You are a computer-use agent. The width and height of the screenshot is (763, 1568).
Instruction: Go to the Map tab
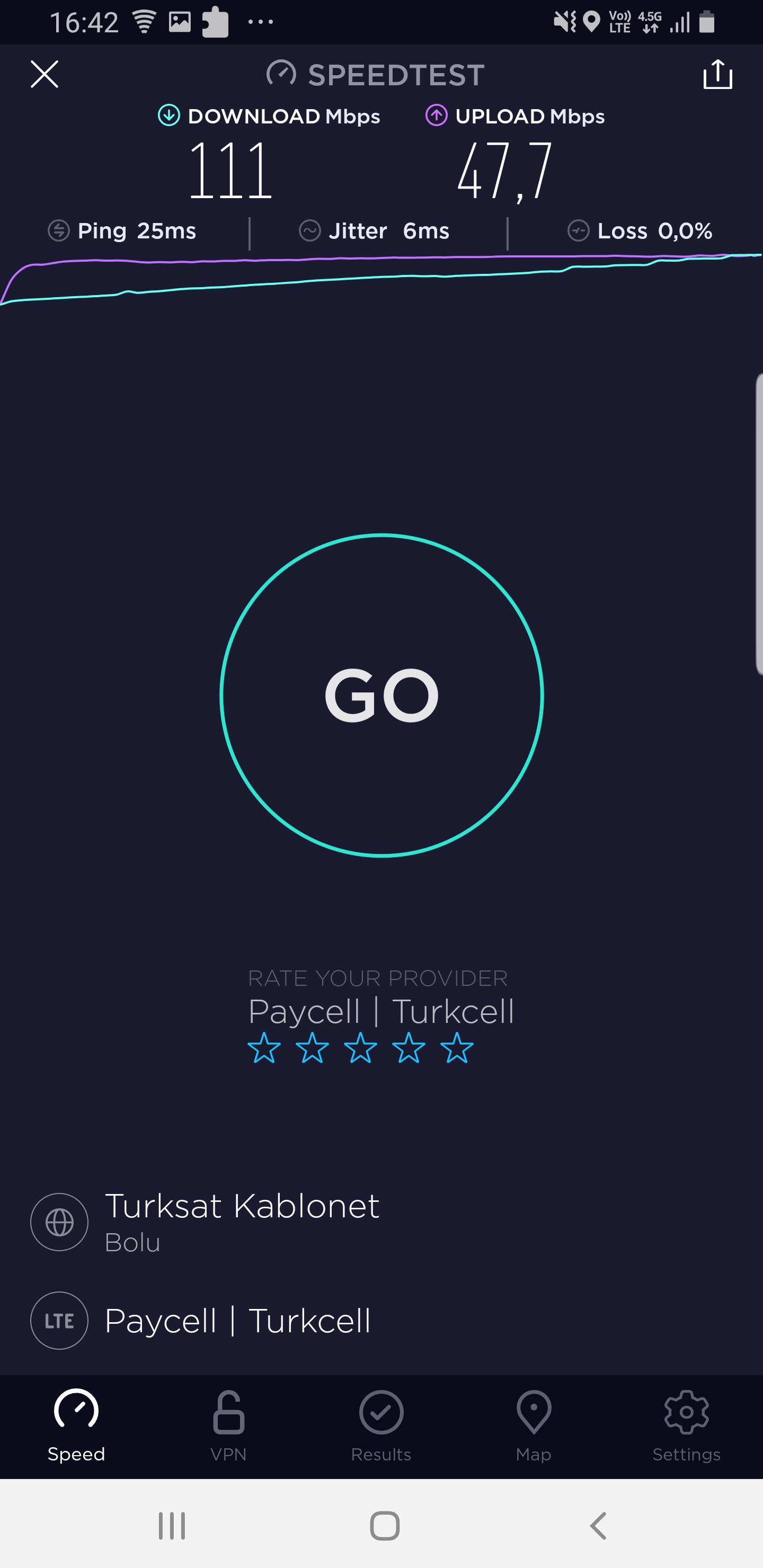pos(534,1426)
